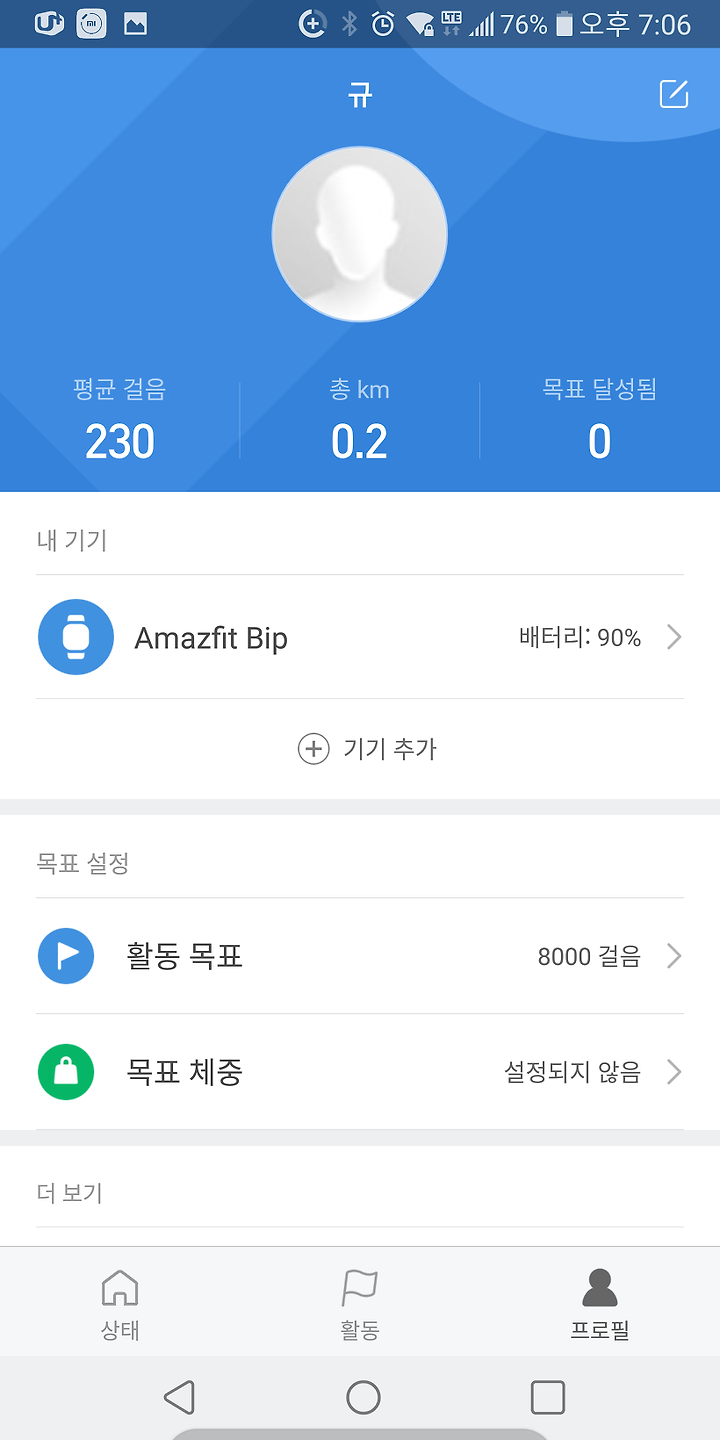The width and height of the screenshot is (720, 1440).
Task: Select the 프로필 tab
Action: pyautogui.click(x=600, y=1304)
